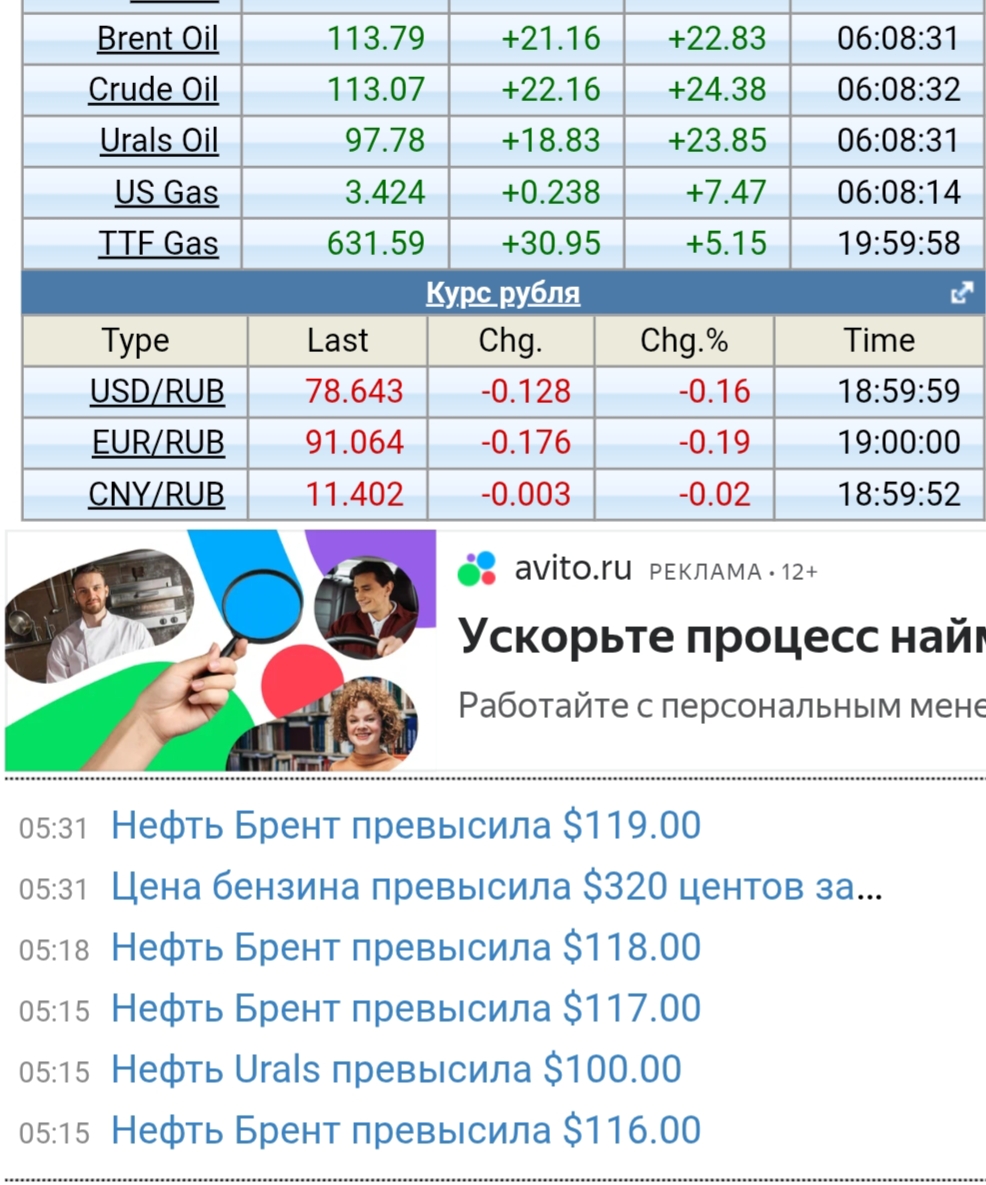Image resolution: width=986 pixels, height=1185 pixels.
Task: Open the Crude Oil quote link
Action: coord(153,90)
